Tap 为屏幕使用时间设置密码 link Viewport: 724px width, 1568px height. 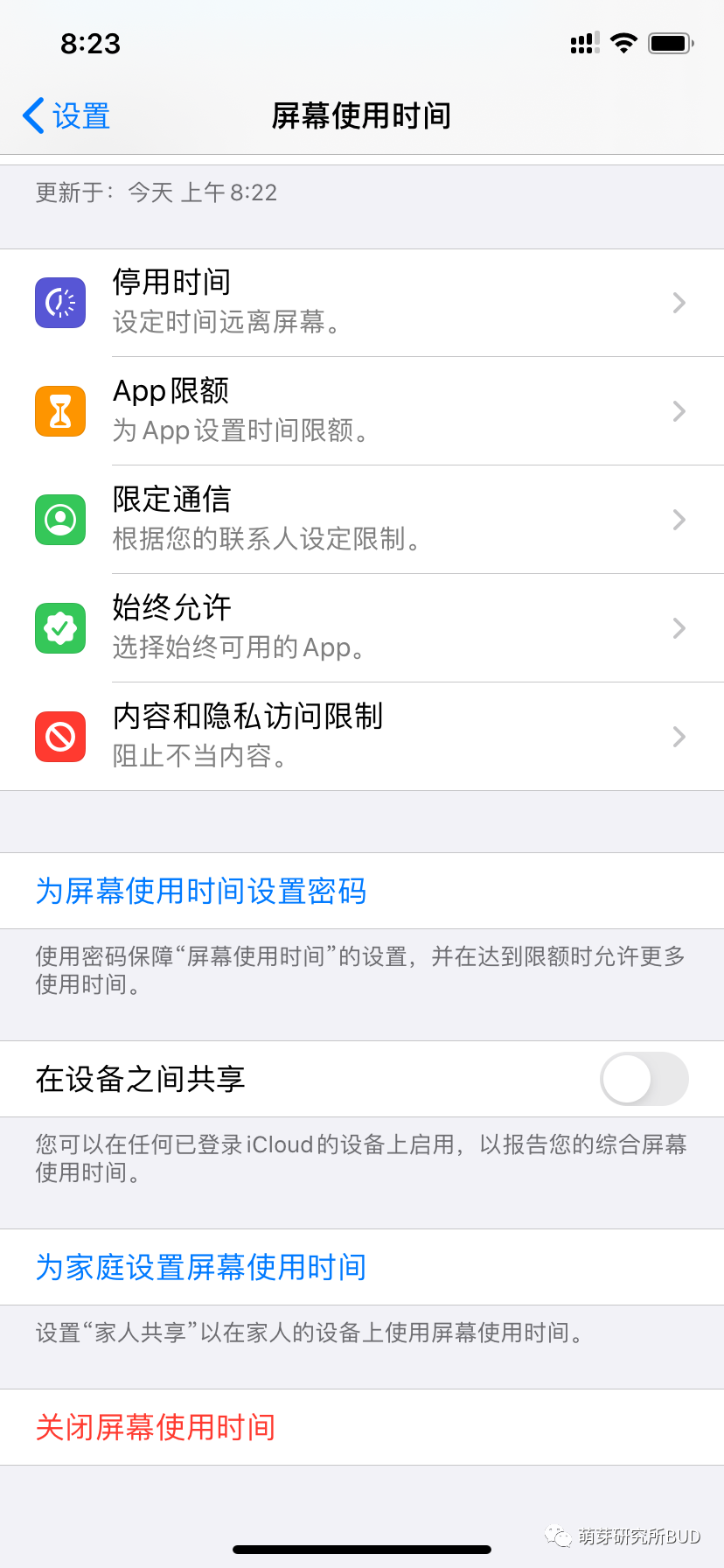click(201, 891)
